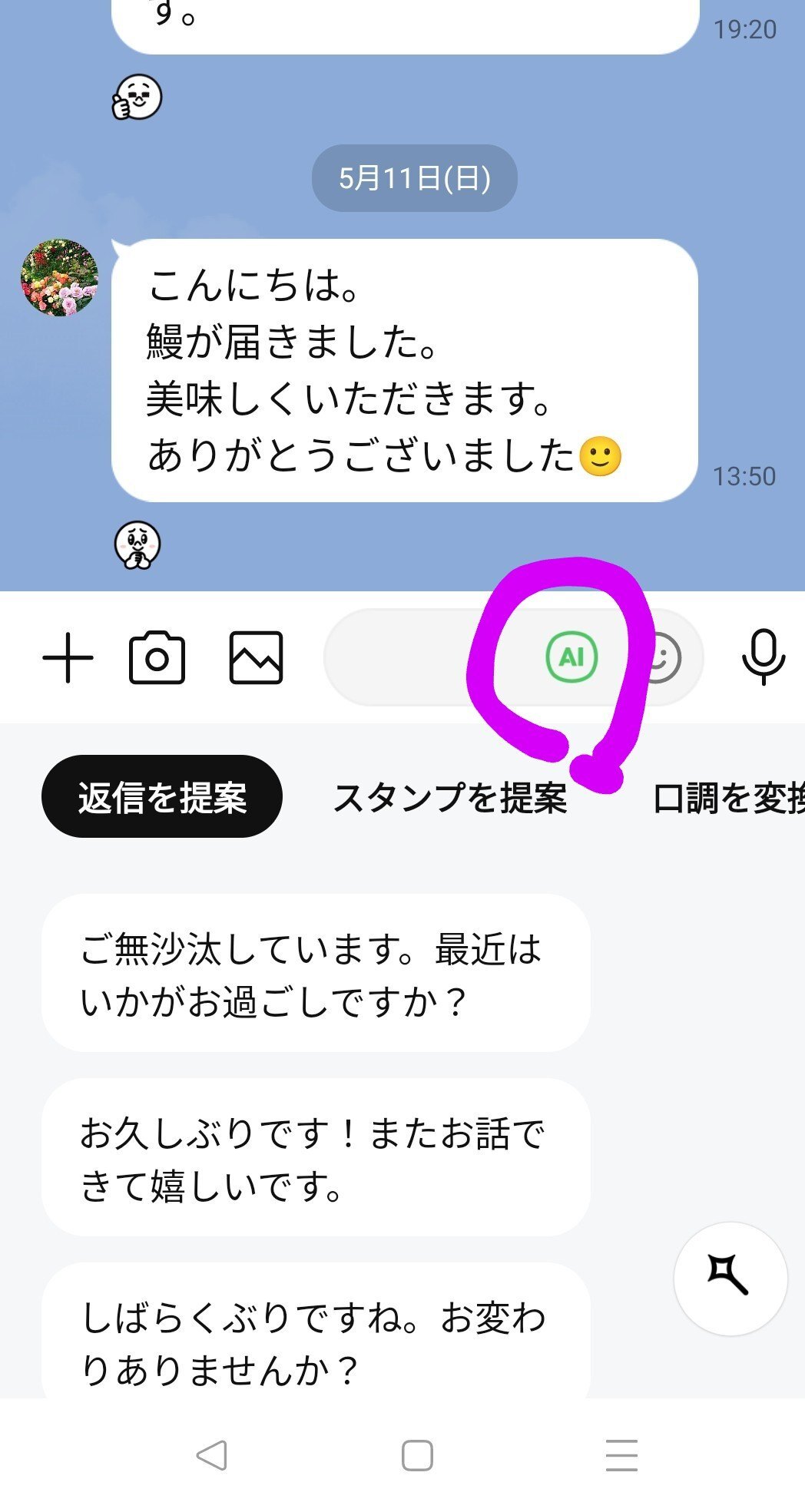Choose the reply suggestion ご無沙汰しています
The width and height of the screenshot is (805, 1512).
click(x=316, y=974)
